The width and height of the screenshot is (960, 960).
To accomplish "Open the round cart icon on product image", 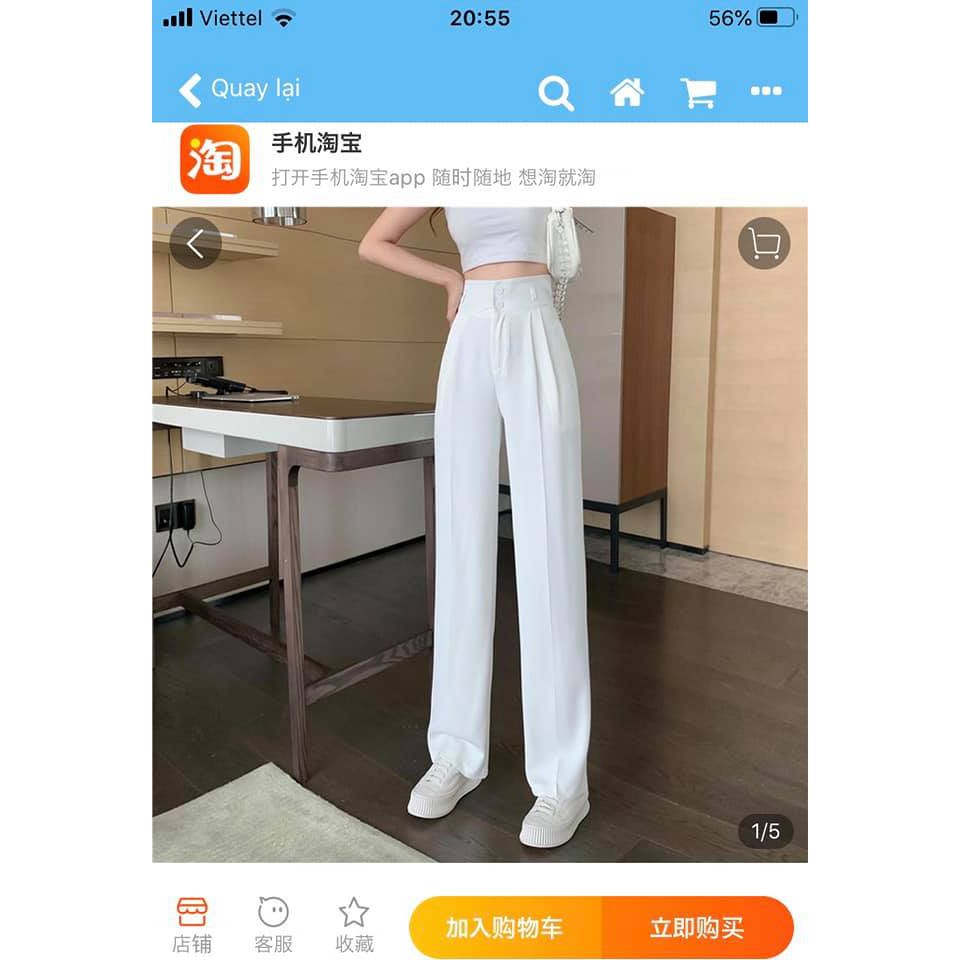I will 764,243.
